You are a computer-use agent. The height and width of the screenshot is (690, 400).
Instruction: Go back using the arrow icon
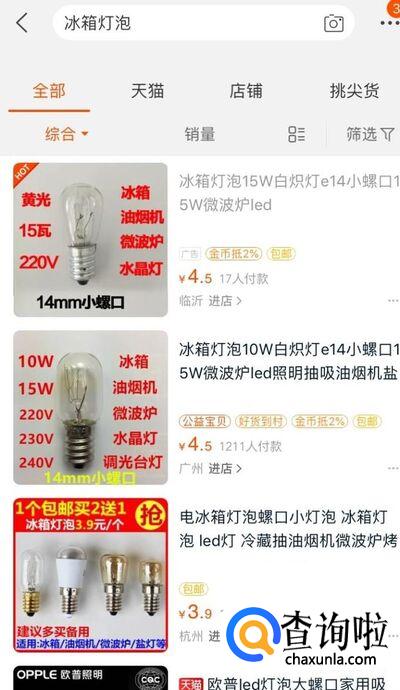point(22,23)
